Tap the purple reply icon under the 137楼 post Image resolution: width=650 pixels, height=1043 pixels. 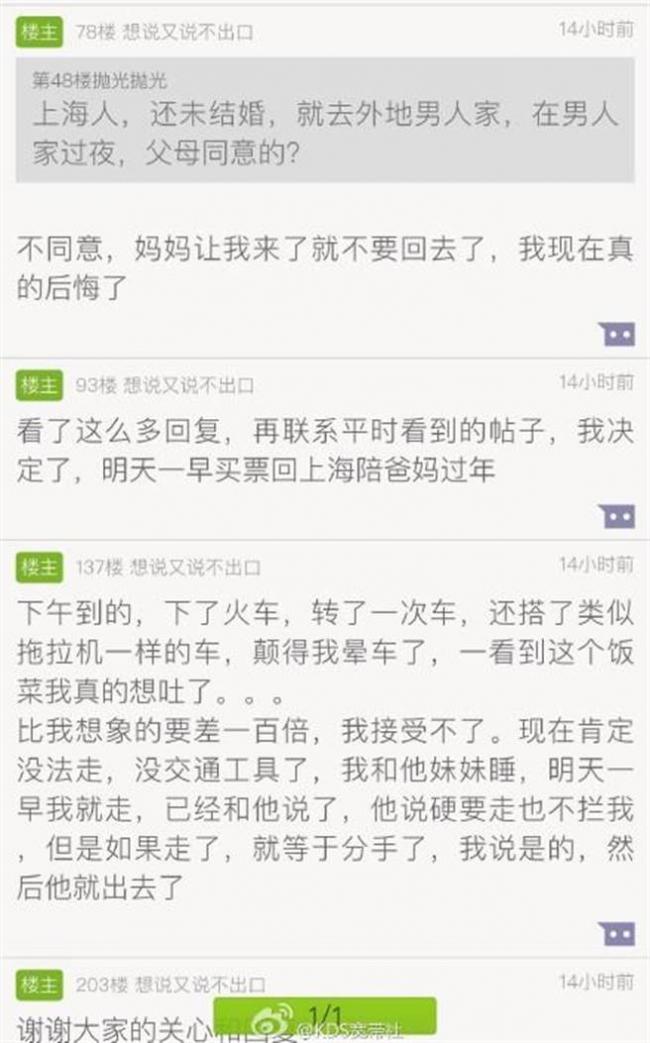click(x=616, y=933)
